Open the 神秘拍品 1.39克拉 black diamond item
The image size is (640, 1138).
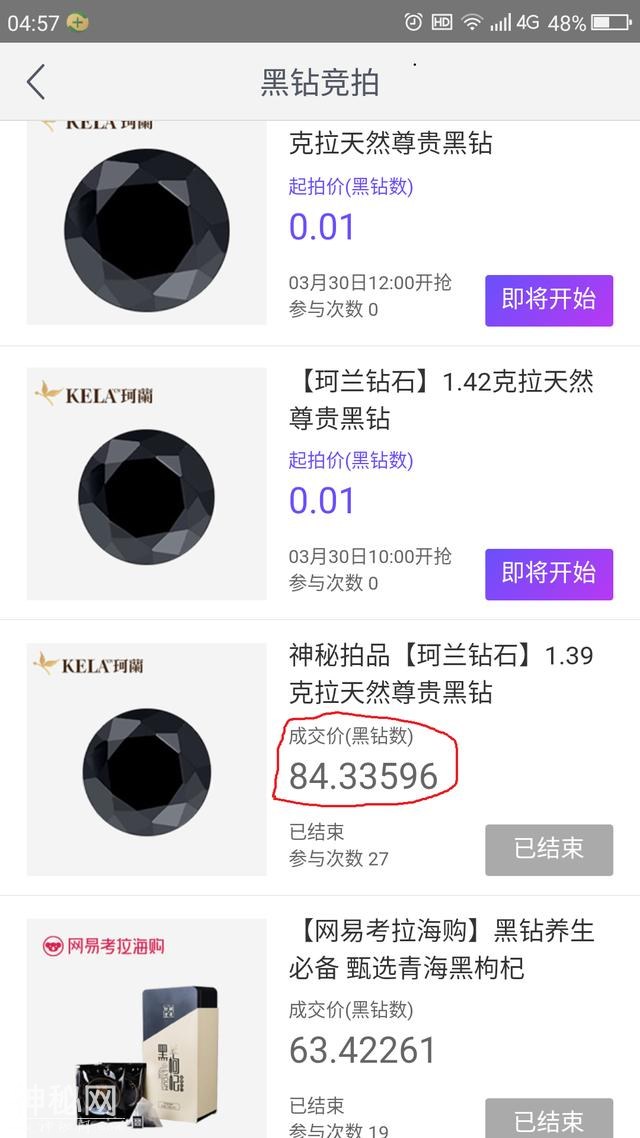click(x=440, y=673)
